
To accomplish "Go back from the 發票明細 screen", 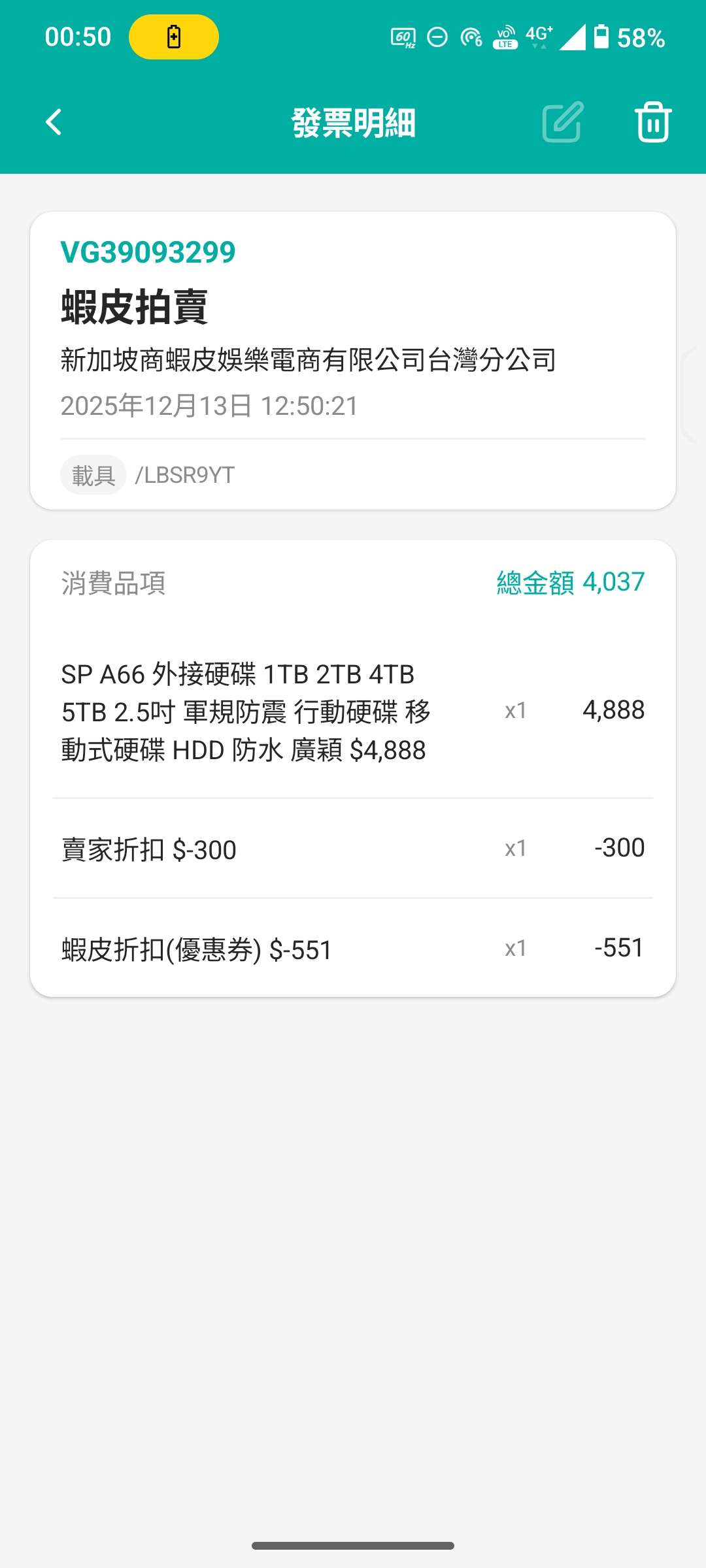I will click(54, 122).
